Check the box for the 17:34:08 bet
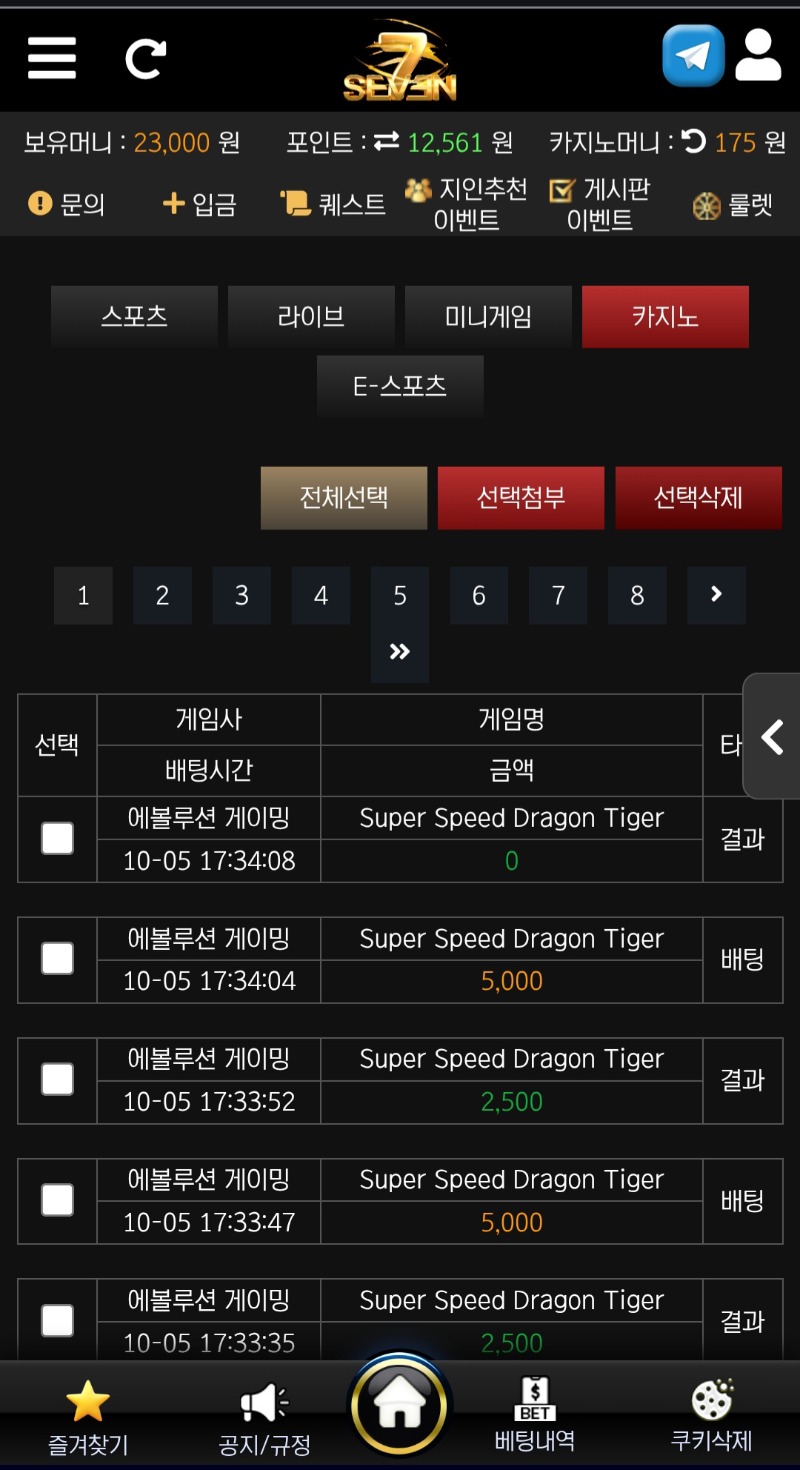The image size is (800, 1470). 57,838
